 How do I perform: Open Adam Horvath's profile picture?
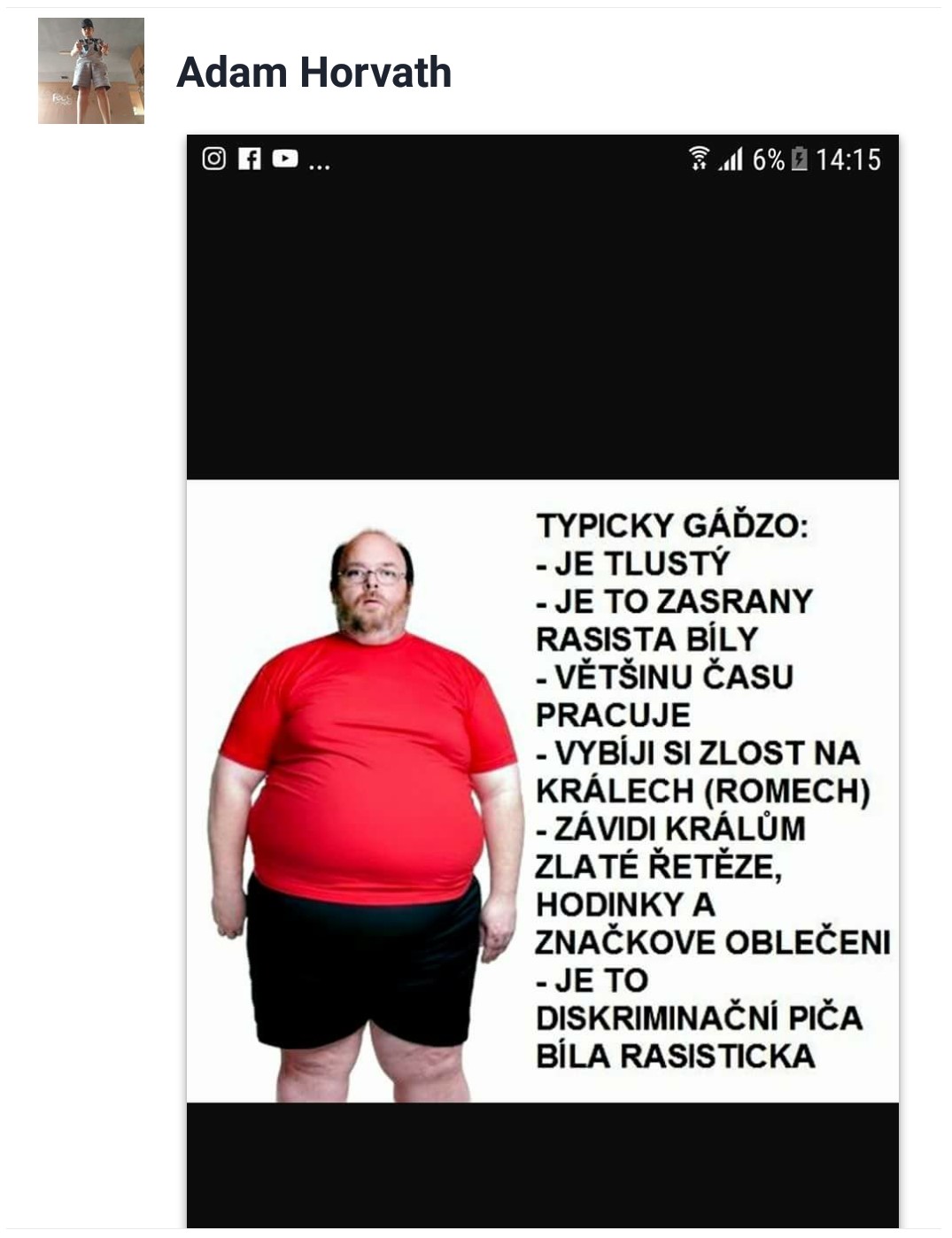click(91, 71)
